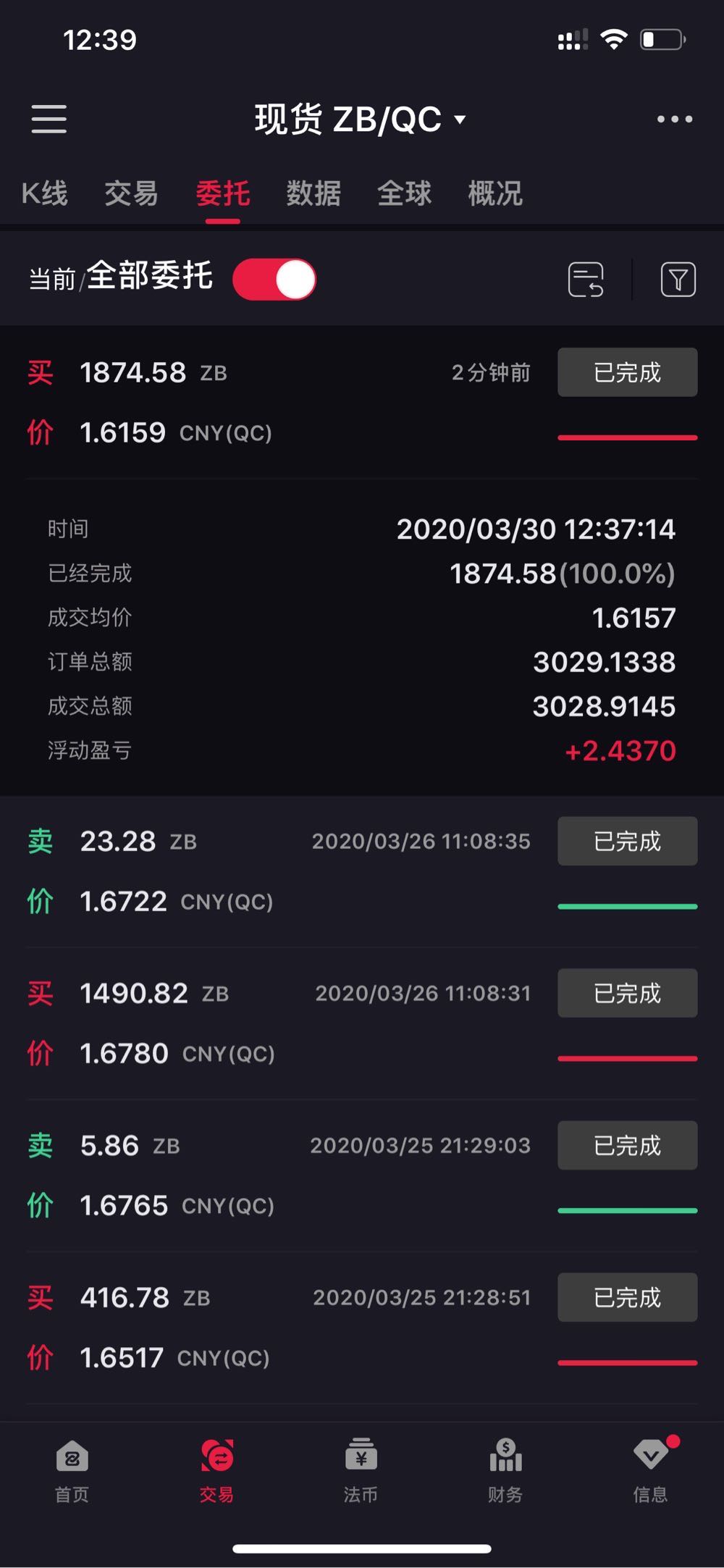Tap 已完成 status on the 1490.82 ZB order
The image size is (724, 1568).
pos(627,993)
